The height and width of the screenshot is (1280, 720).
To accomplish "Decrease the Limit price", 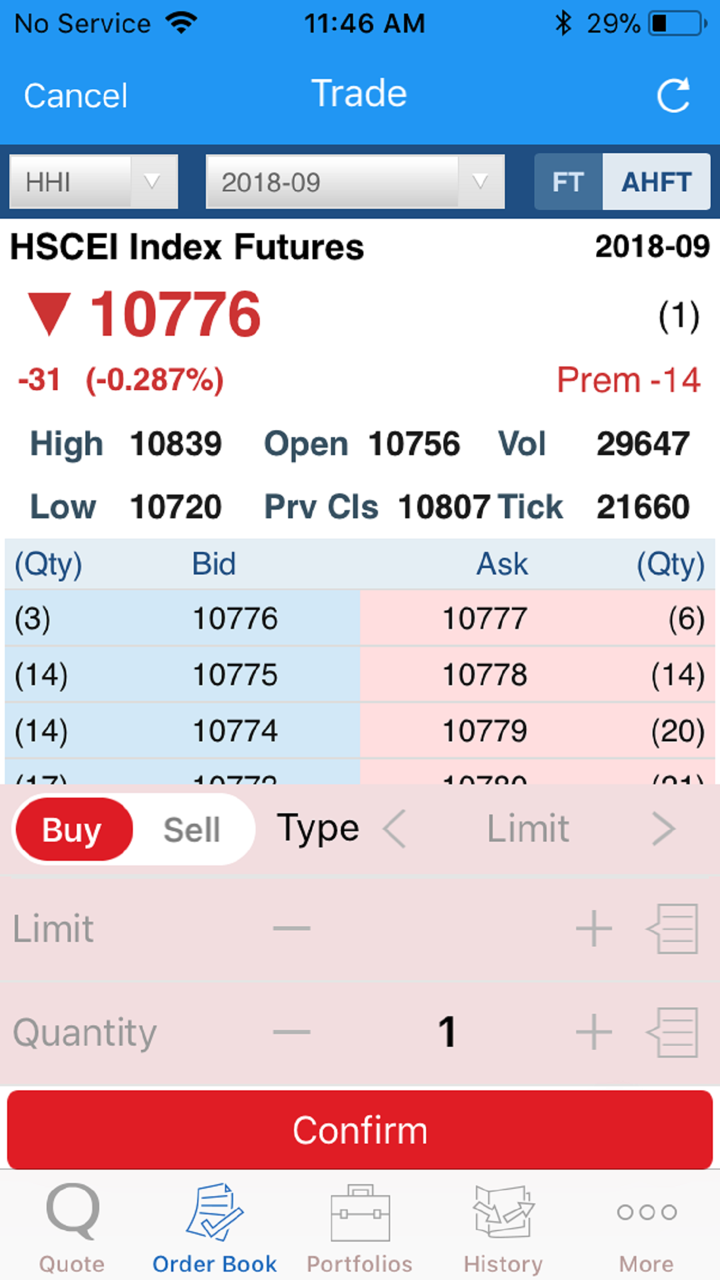I will [292, 929].
